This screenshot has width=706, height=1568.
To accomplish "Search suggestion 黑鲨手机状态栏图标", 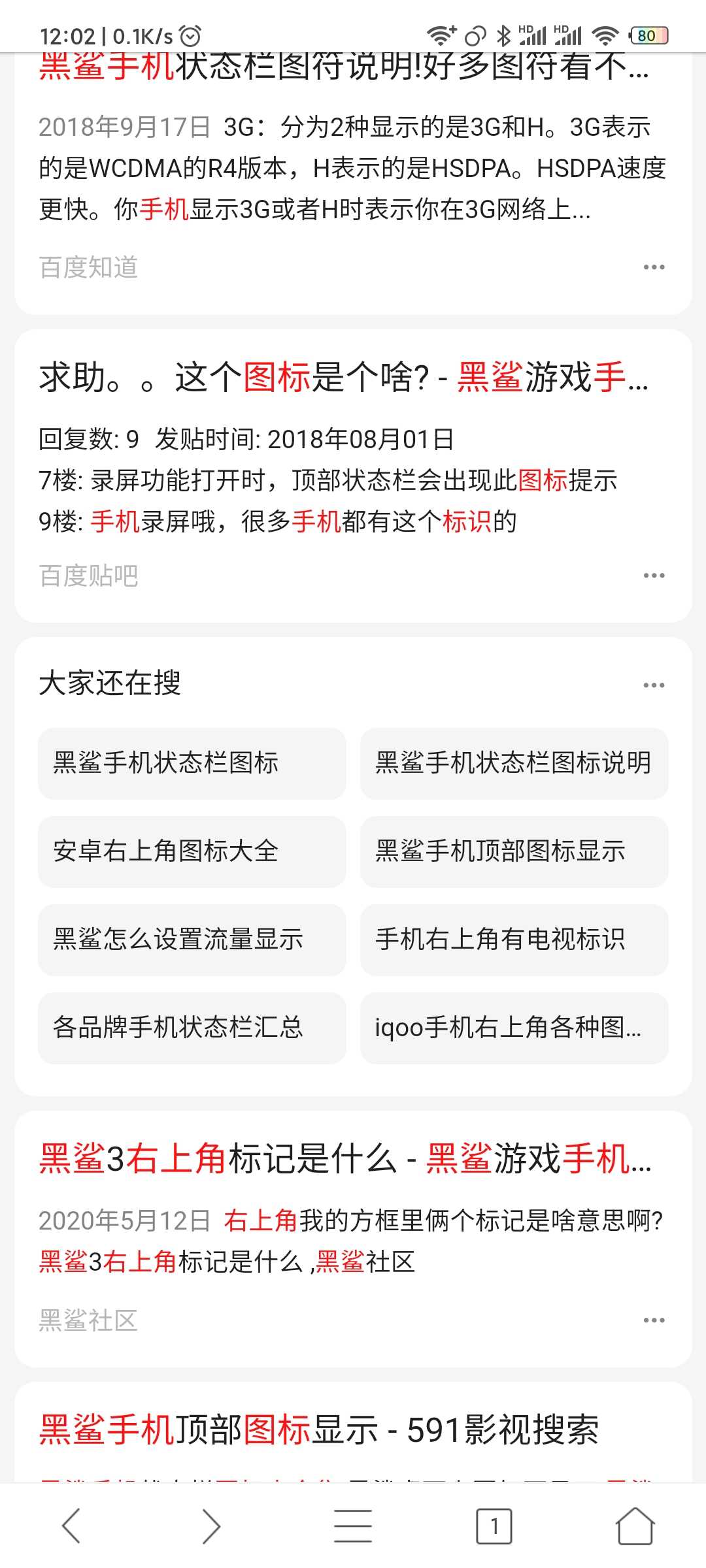I will coord(192,763).
